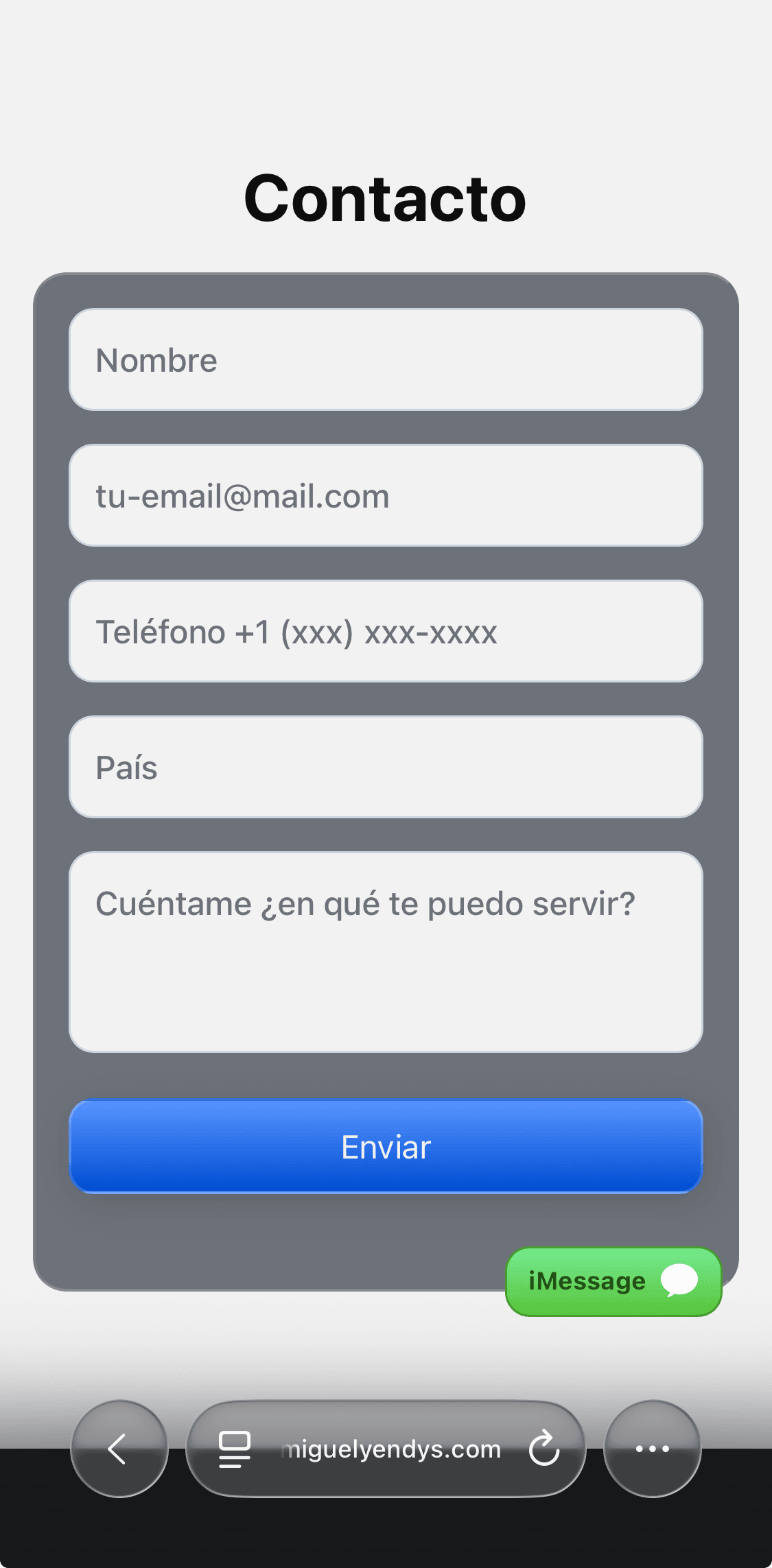Tap the País field
Image resolution: width=772 pixels, height=1568 pixels.
coord(386,768)
